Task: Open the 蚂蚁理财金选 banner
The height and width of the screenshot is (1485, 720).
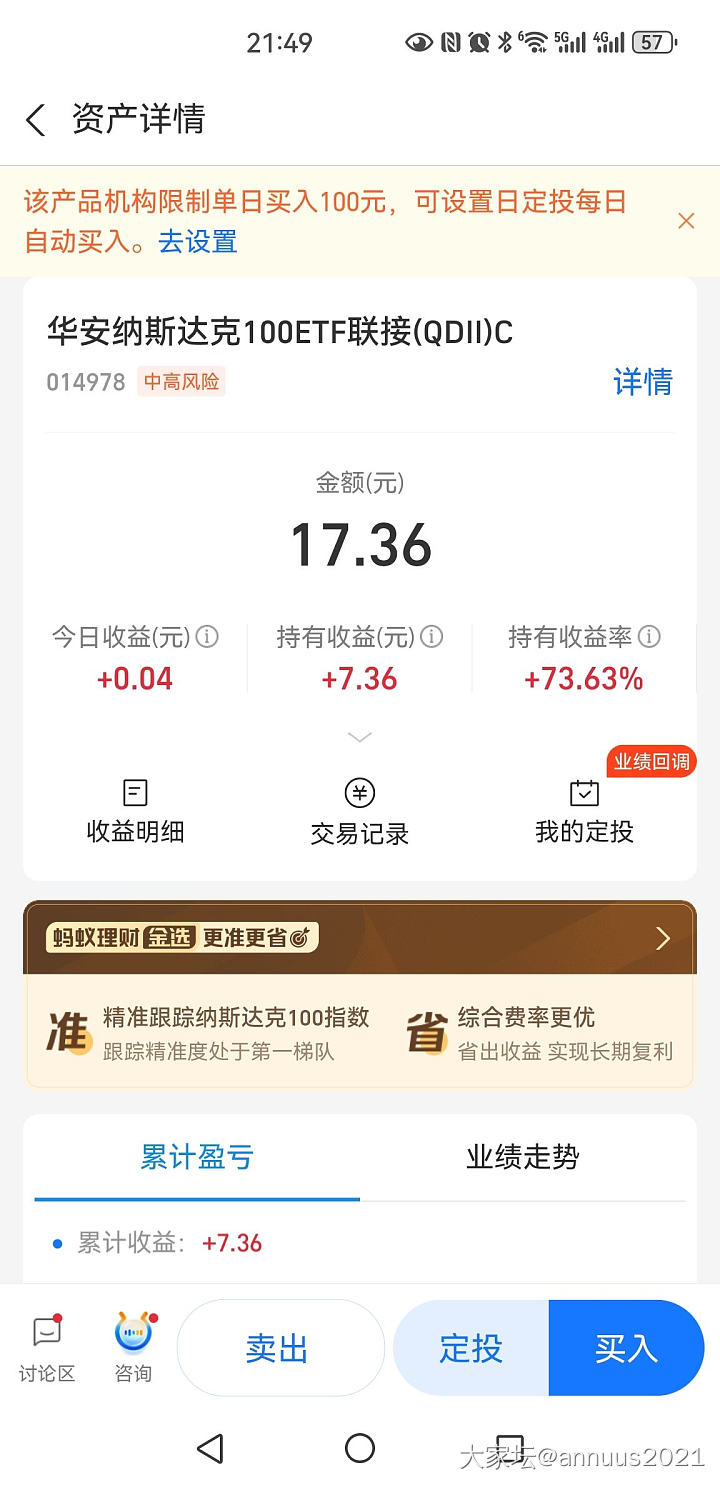Action: 360,938
